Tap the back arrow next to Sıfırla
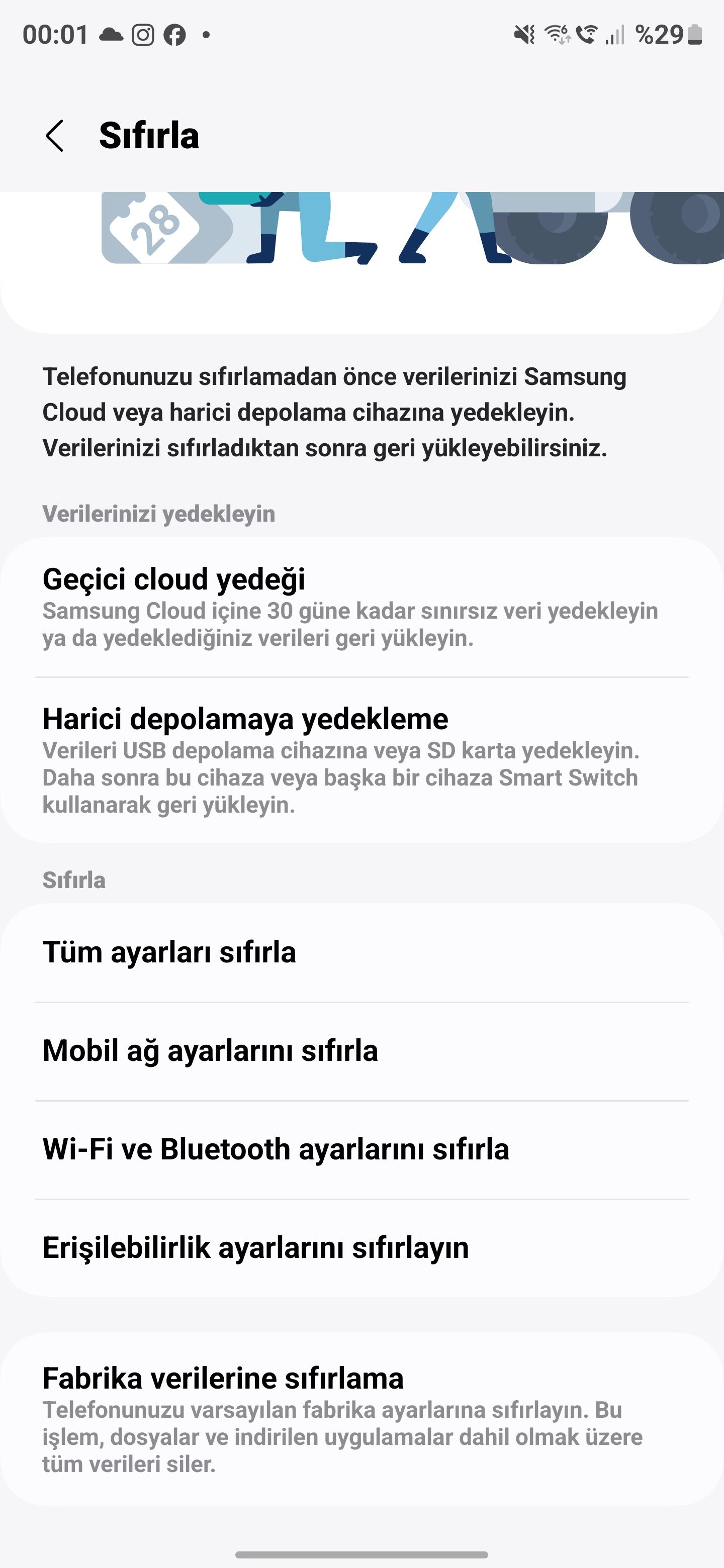 click(x=55, y=136)
